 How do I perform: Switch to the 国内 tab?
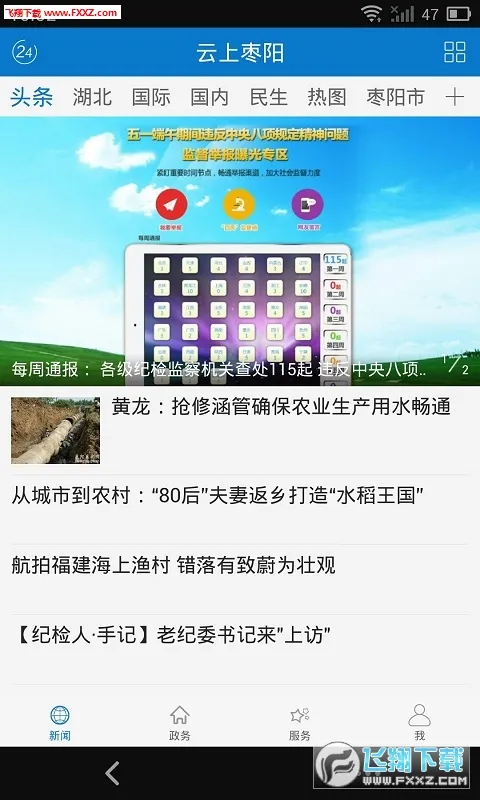[210, 97]
